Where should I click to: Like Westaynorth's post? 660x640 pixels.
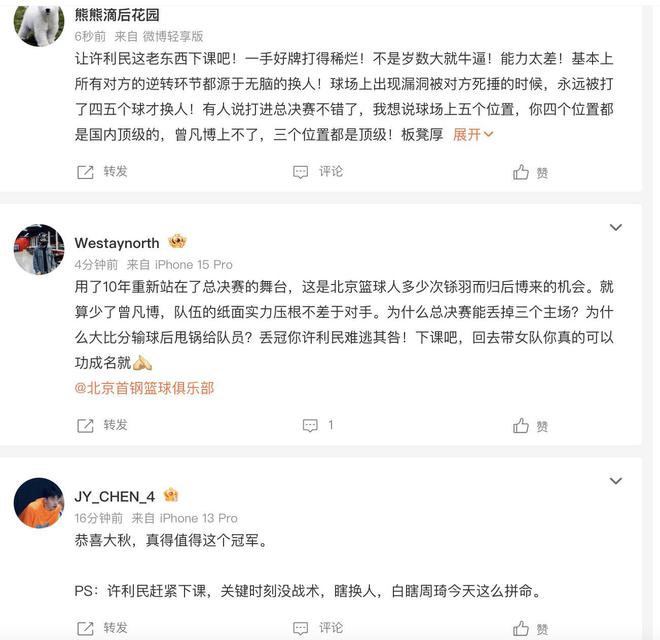530,425
